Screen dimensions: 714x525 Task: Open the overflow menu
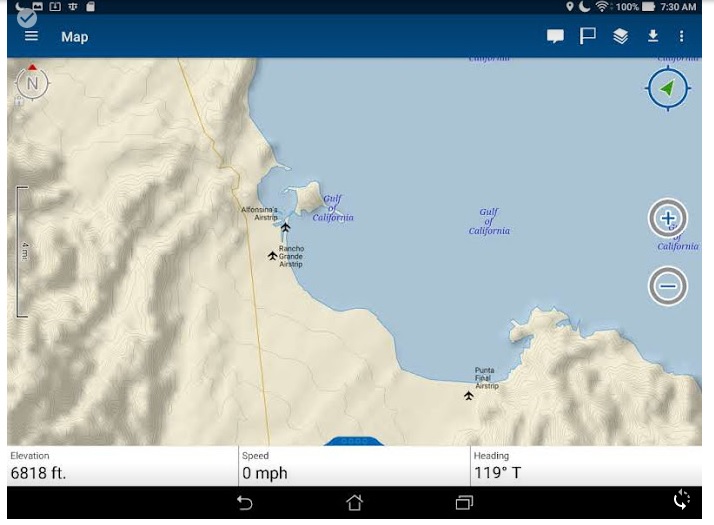(682, 36)
